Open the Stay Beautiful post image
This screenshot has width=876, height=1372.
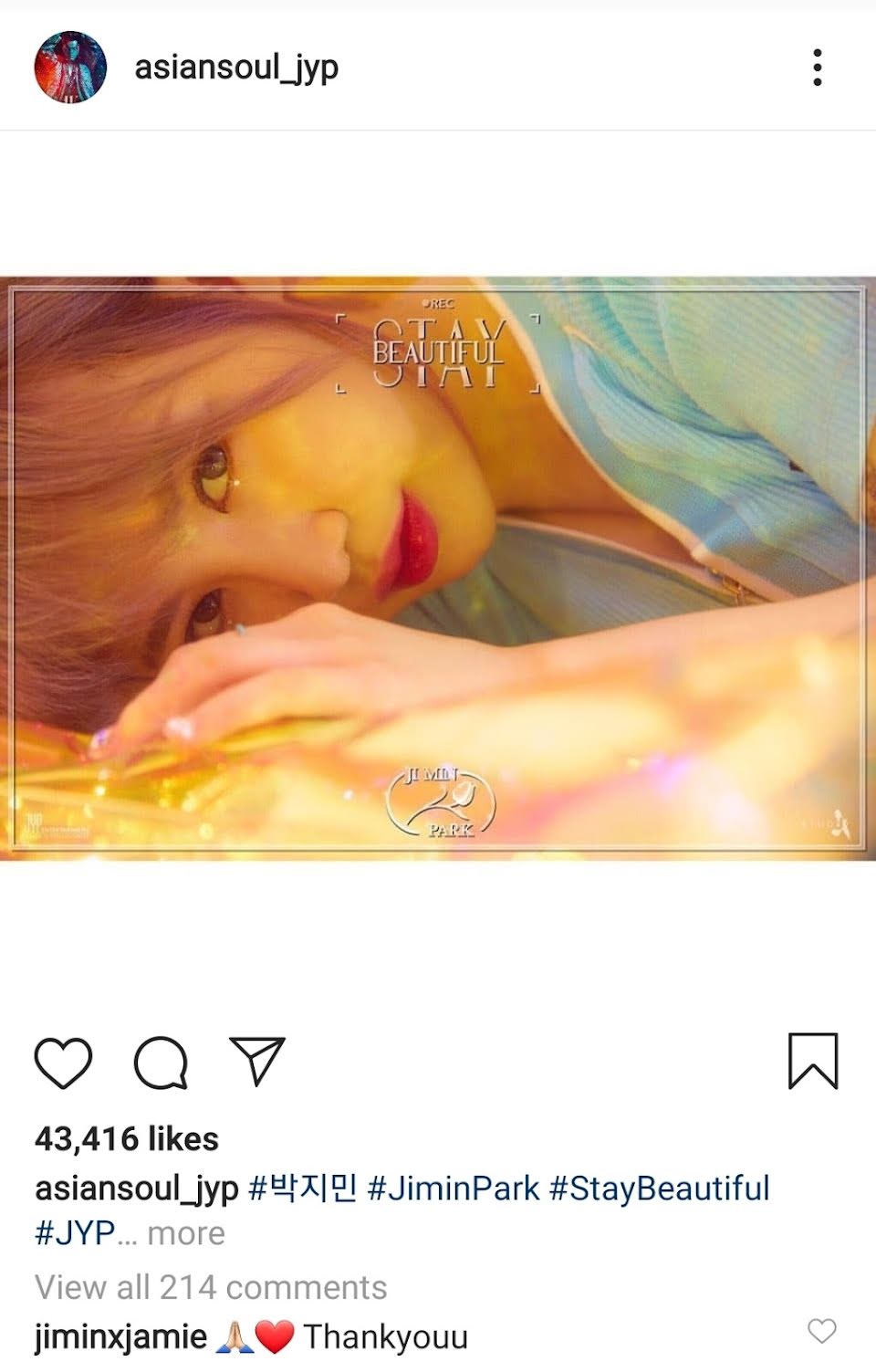coord(438,568)
